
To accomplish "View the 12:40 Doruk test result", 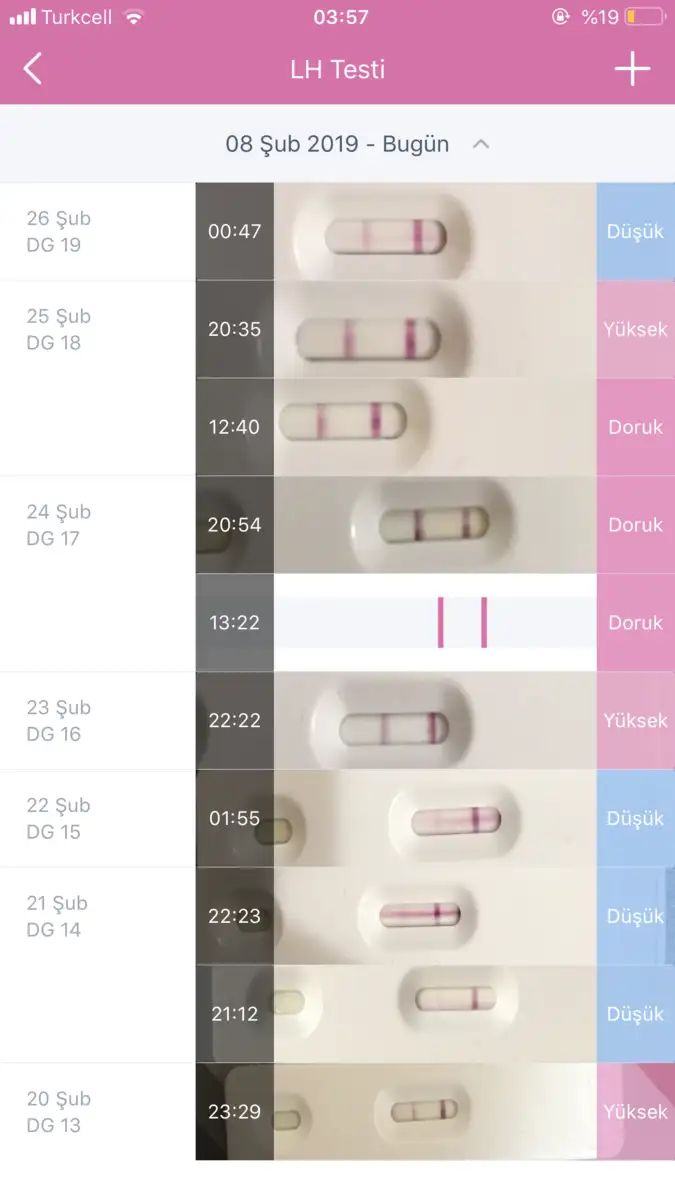I will [435, 427].
